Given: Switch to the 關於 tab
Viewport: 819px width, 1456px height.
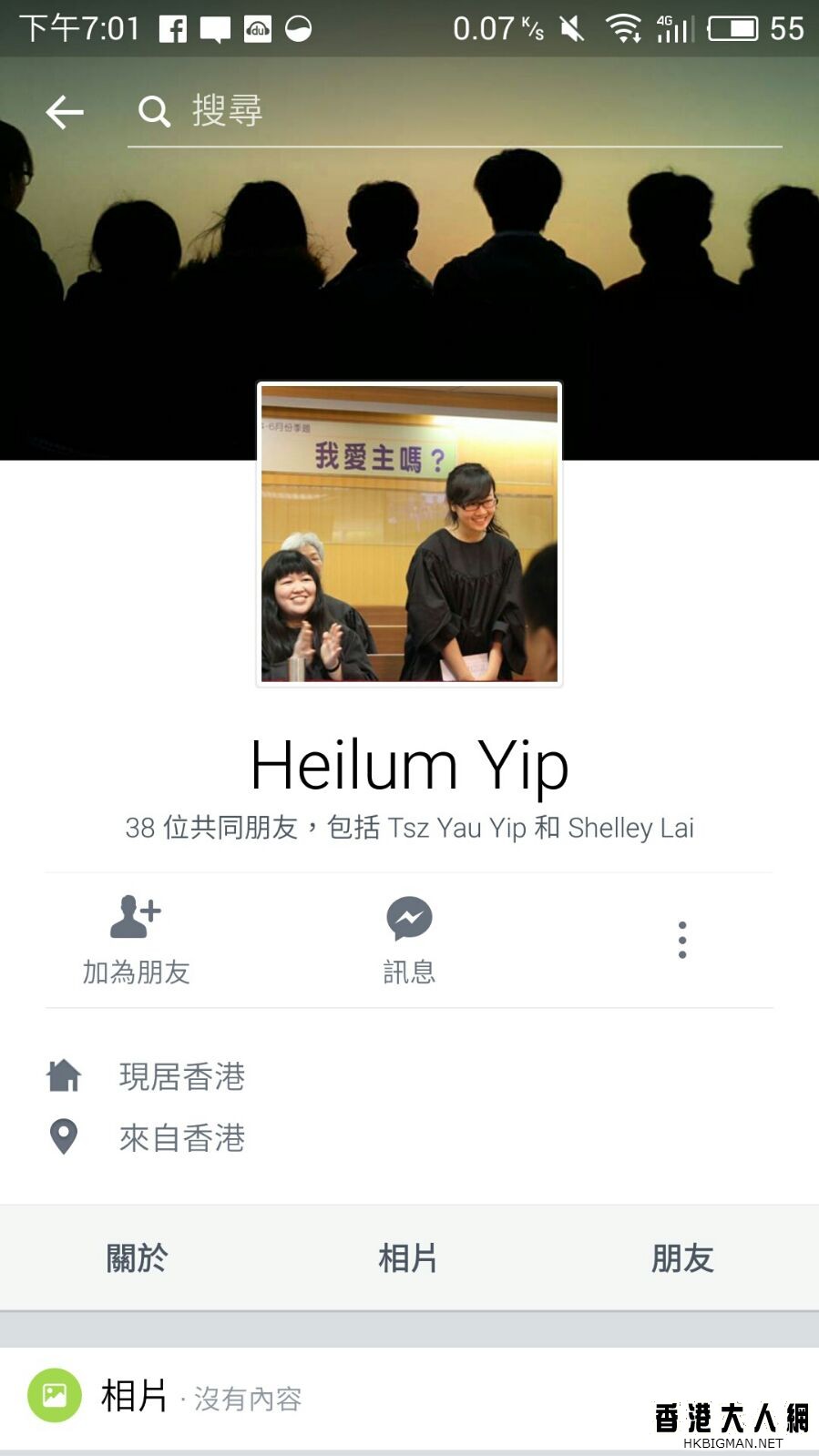Looking at the screenshot, I should [x=137, y=1258].
